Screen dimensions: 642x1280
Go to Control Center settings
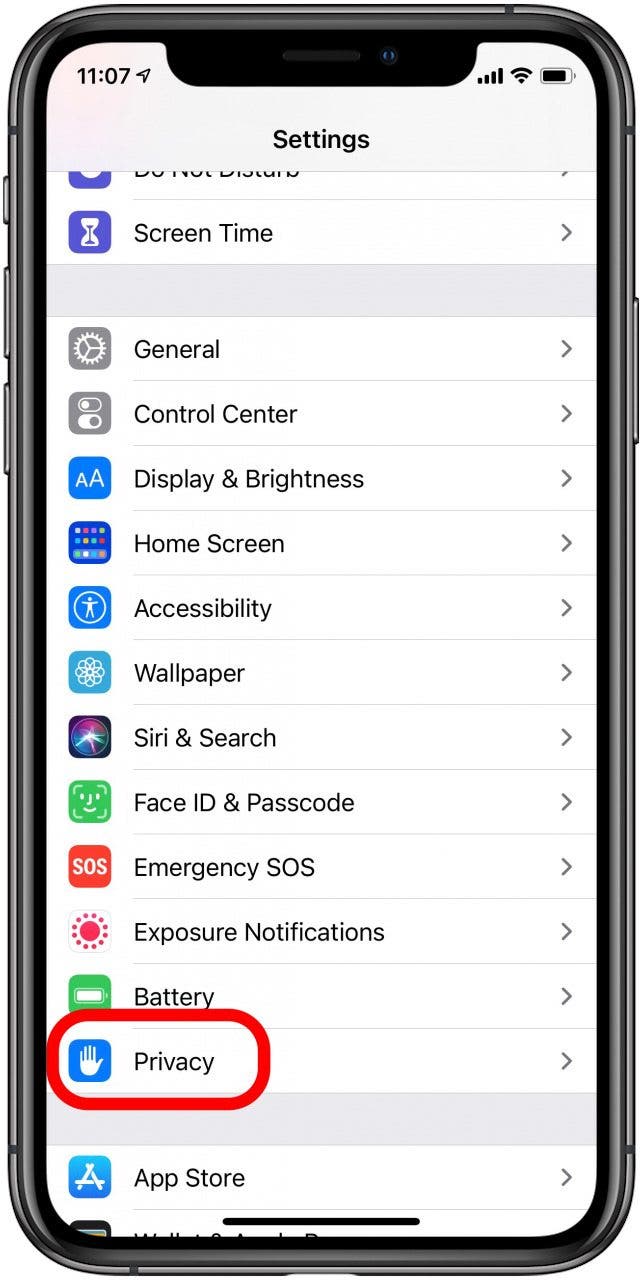coord(215,414)
